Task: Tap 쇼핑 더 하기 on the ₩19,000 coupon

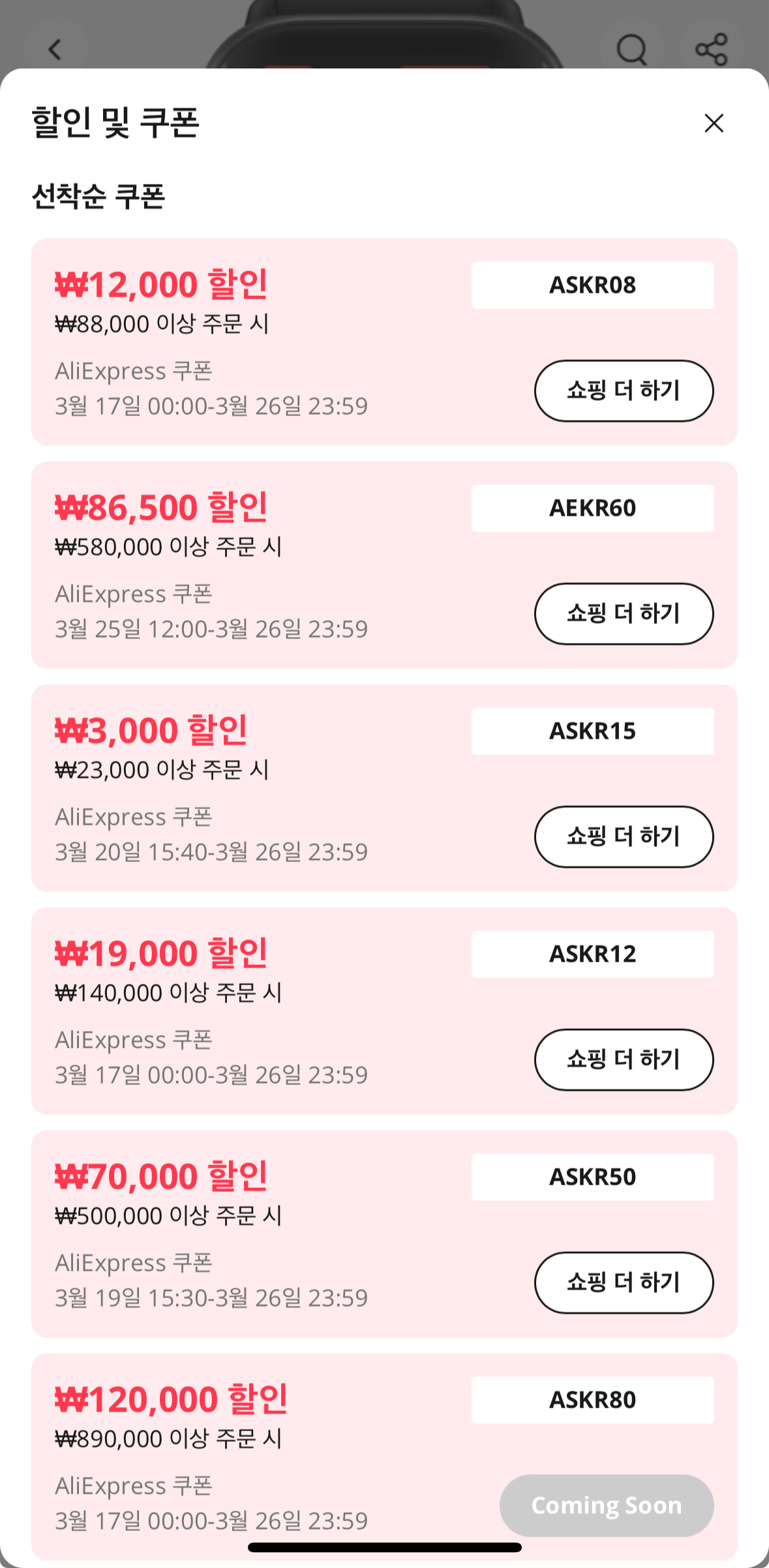Action: [624, 1059]
